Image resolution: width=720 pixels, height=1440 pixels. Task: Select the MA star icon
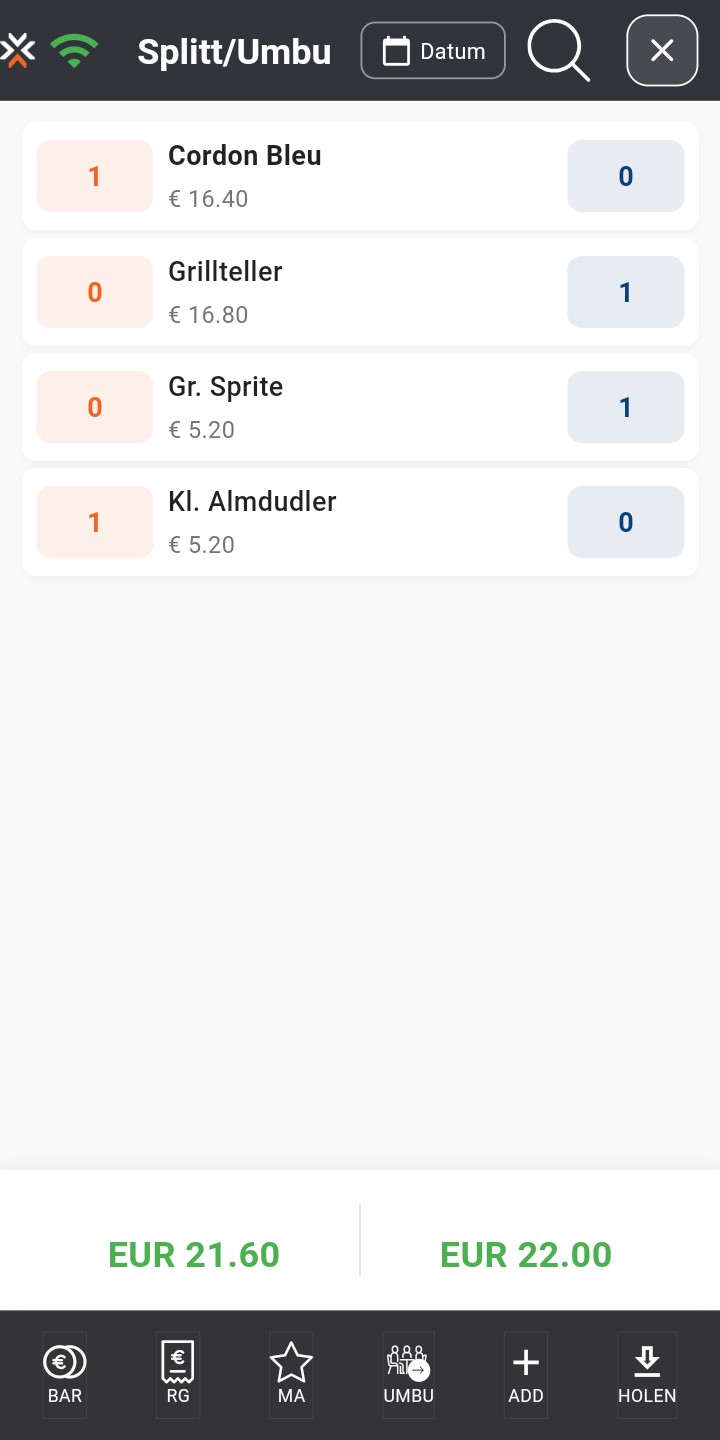point(291,1374)
